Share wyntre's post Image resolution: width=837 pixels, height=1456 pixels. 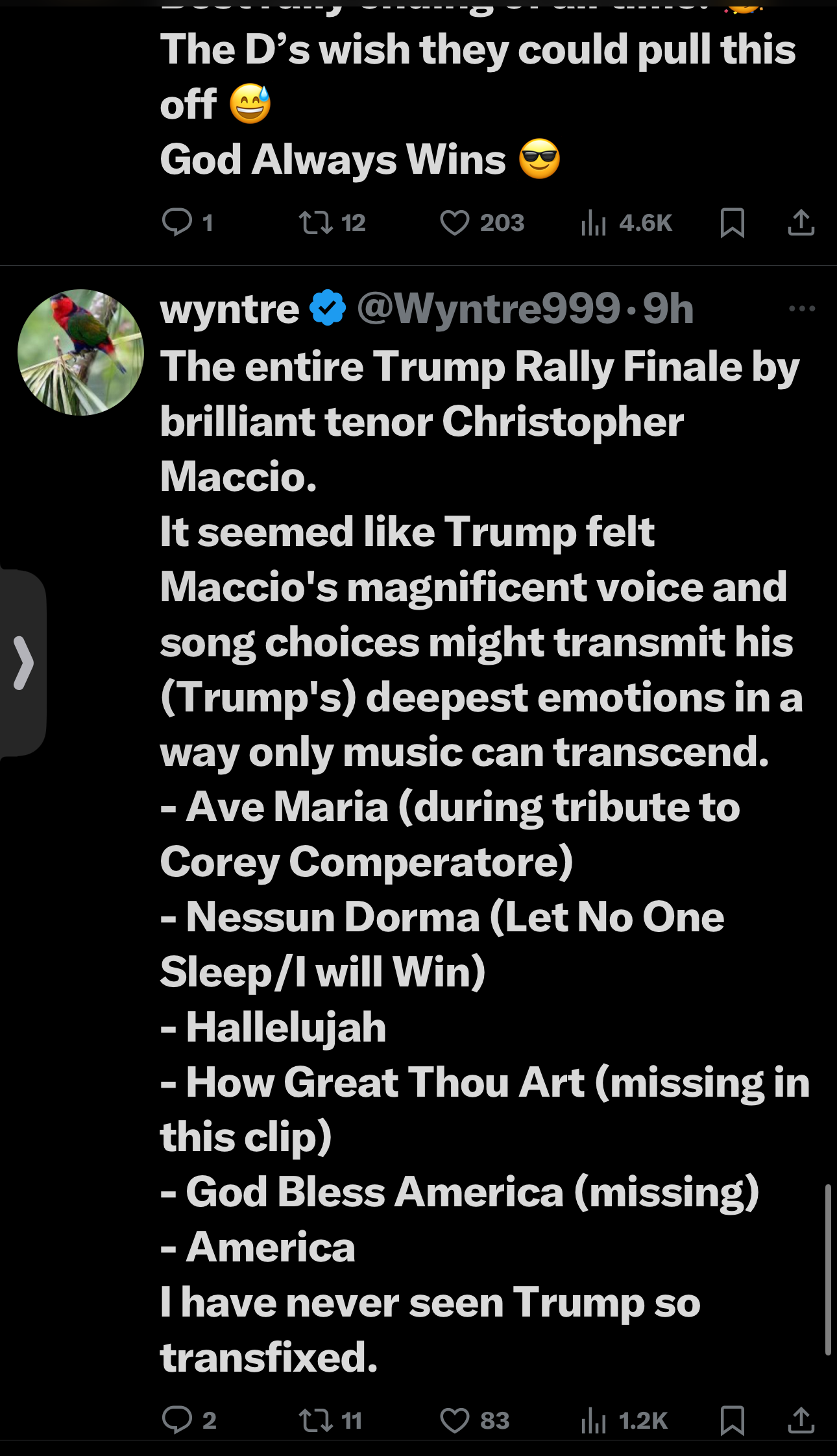(801, 1420)
